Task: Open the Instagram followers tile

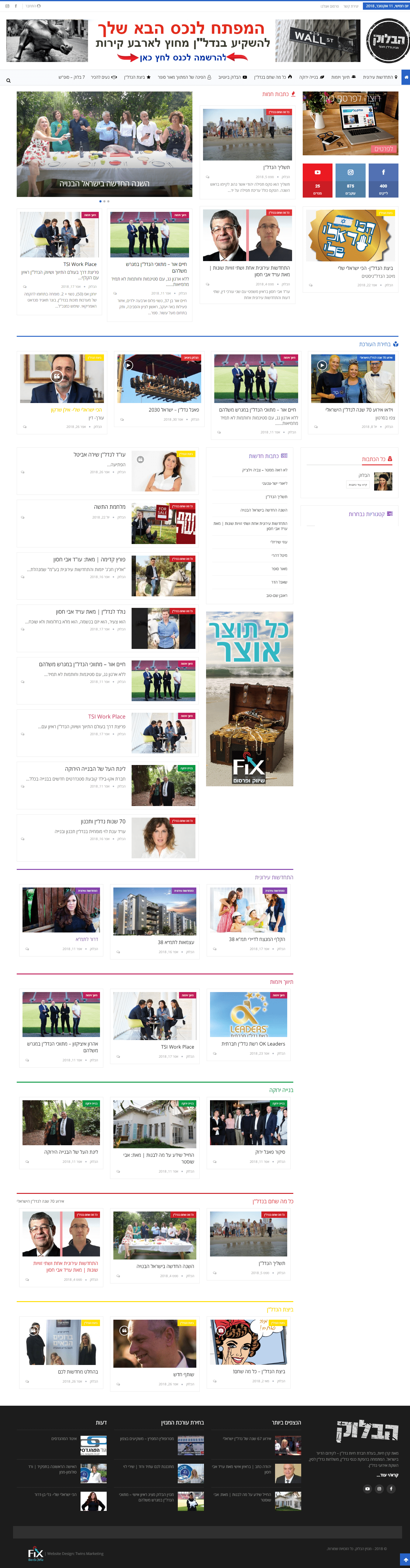Action: [350, 180]
